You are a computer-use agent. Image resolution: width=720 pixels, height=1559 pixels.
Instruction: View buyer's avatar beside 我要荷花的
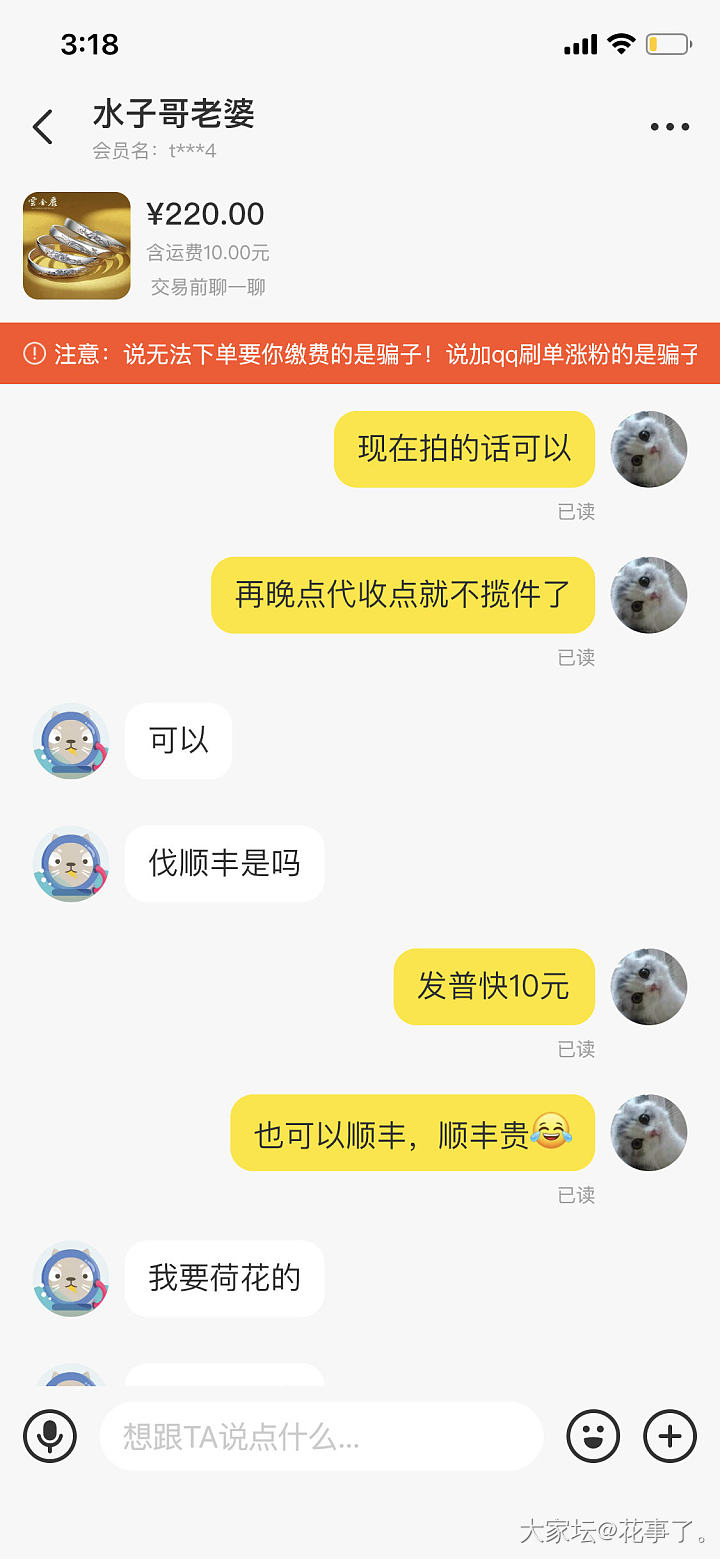pyautogui.click(x=71, y=1278)
